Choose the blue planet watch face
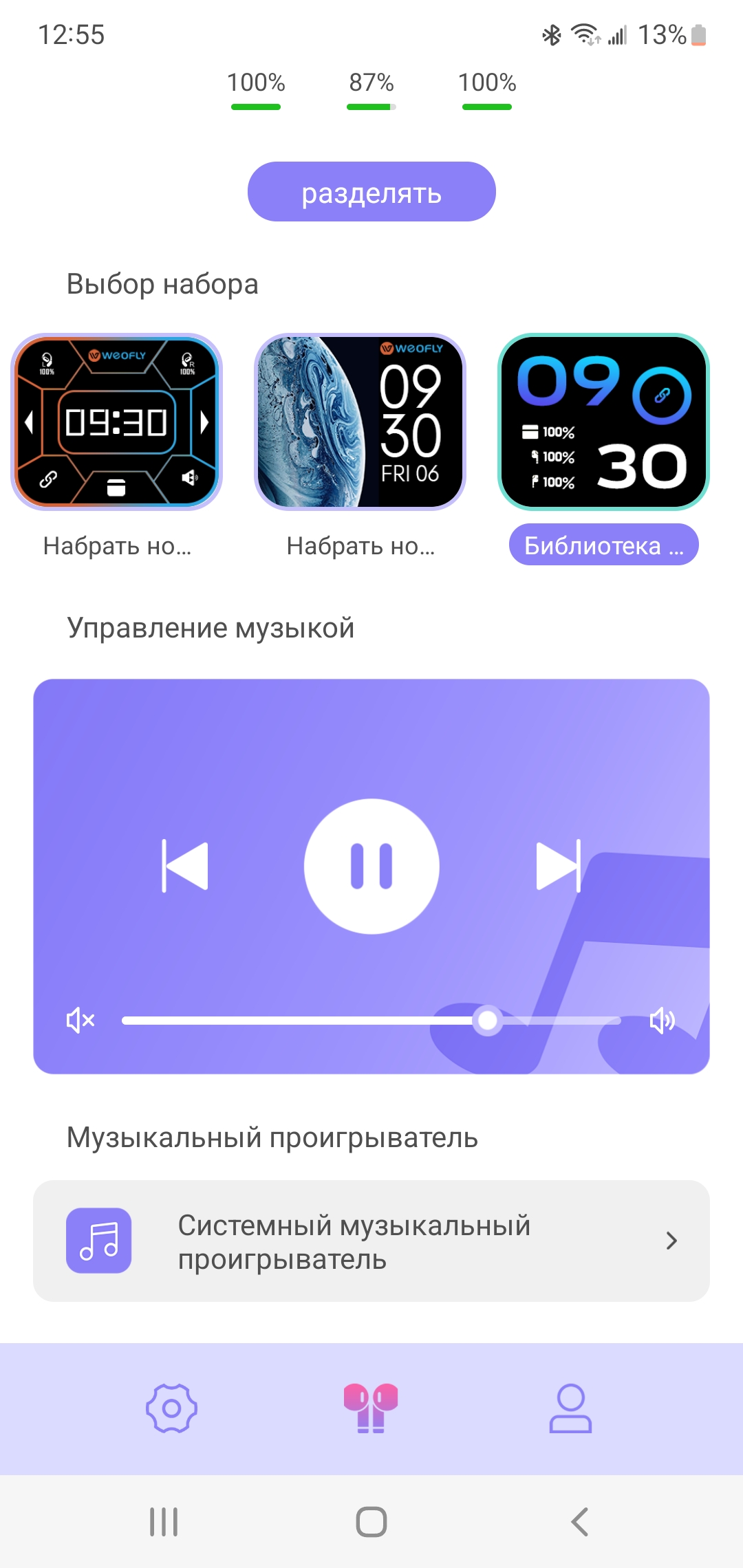This screenshot has width=743, height=1568. [x=360, y=422]
